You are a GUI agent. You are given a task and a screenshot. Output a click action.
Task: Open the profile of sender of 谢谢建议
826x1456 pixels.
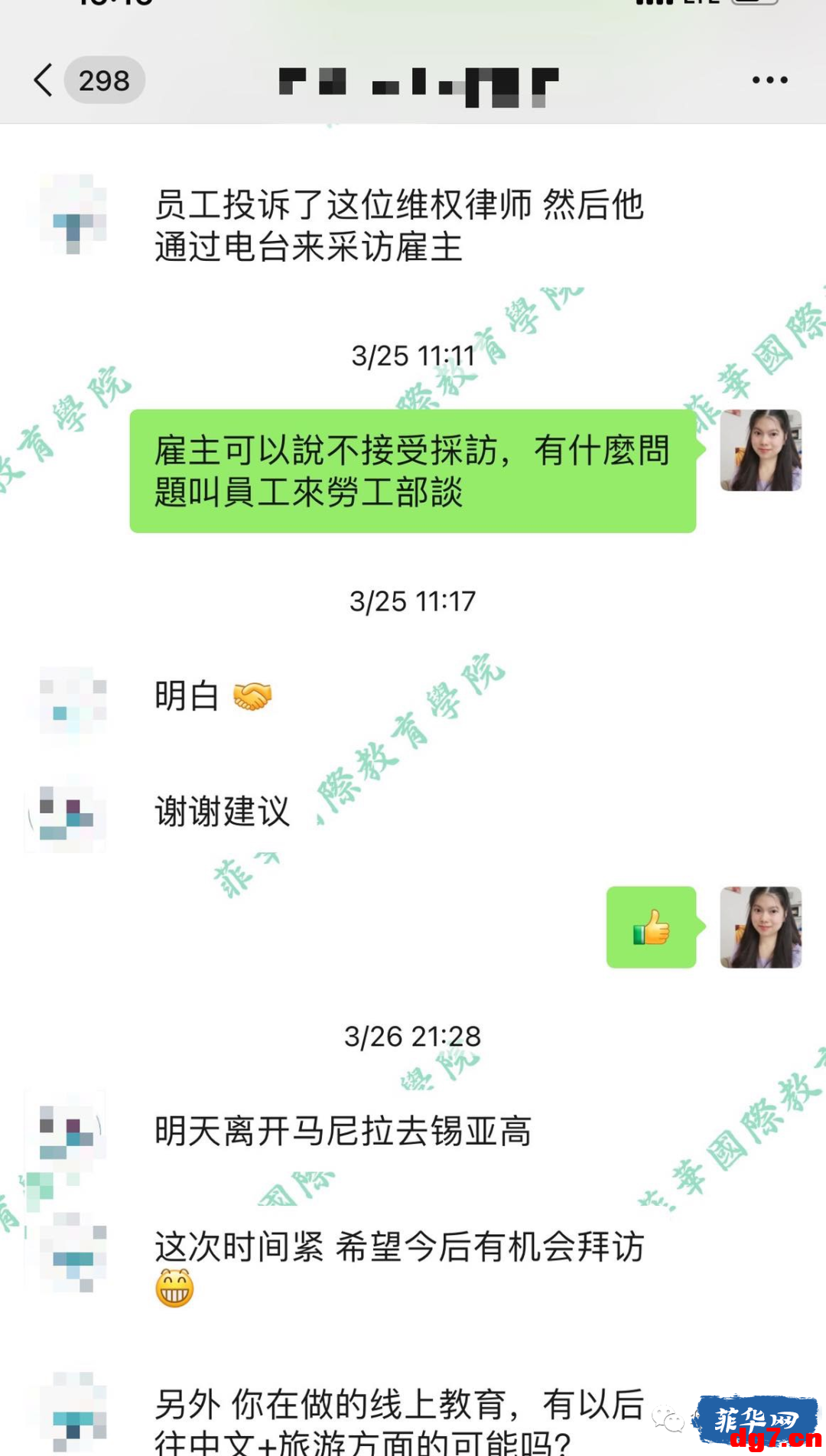(x=67, y=813)
